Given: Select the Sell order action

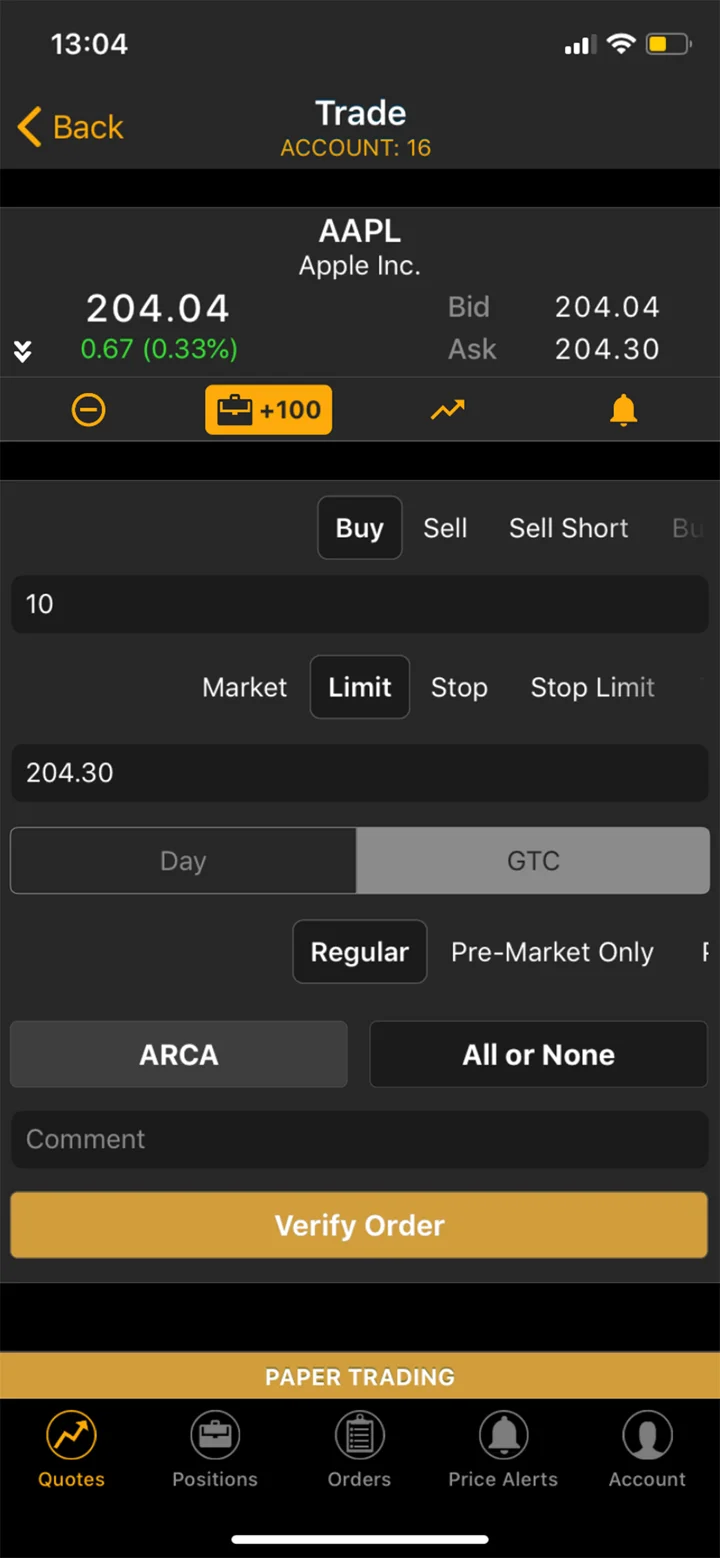Looking at the screenshot, I should pyautogui.click(x=445, y=528).
